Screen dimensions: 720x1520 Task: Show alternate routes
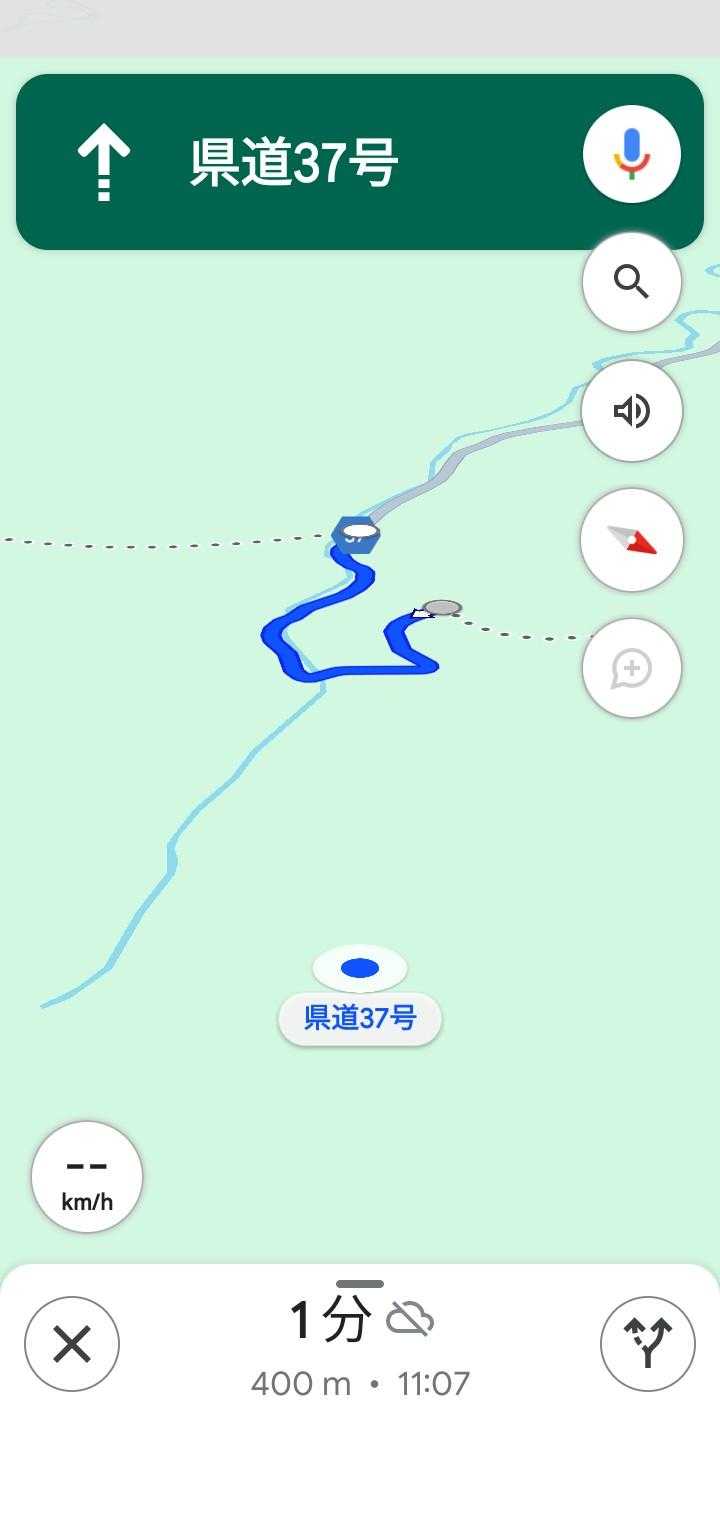pyautogui.click(x=647, y=1344)
